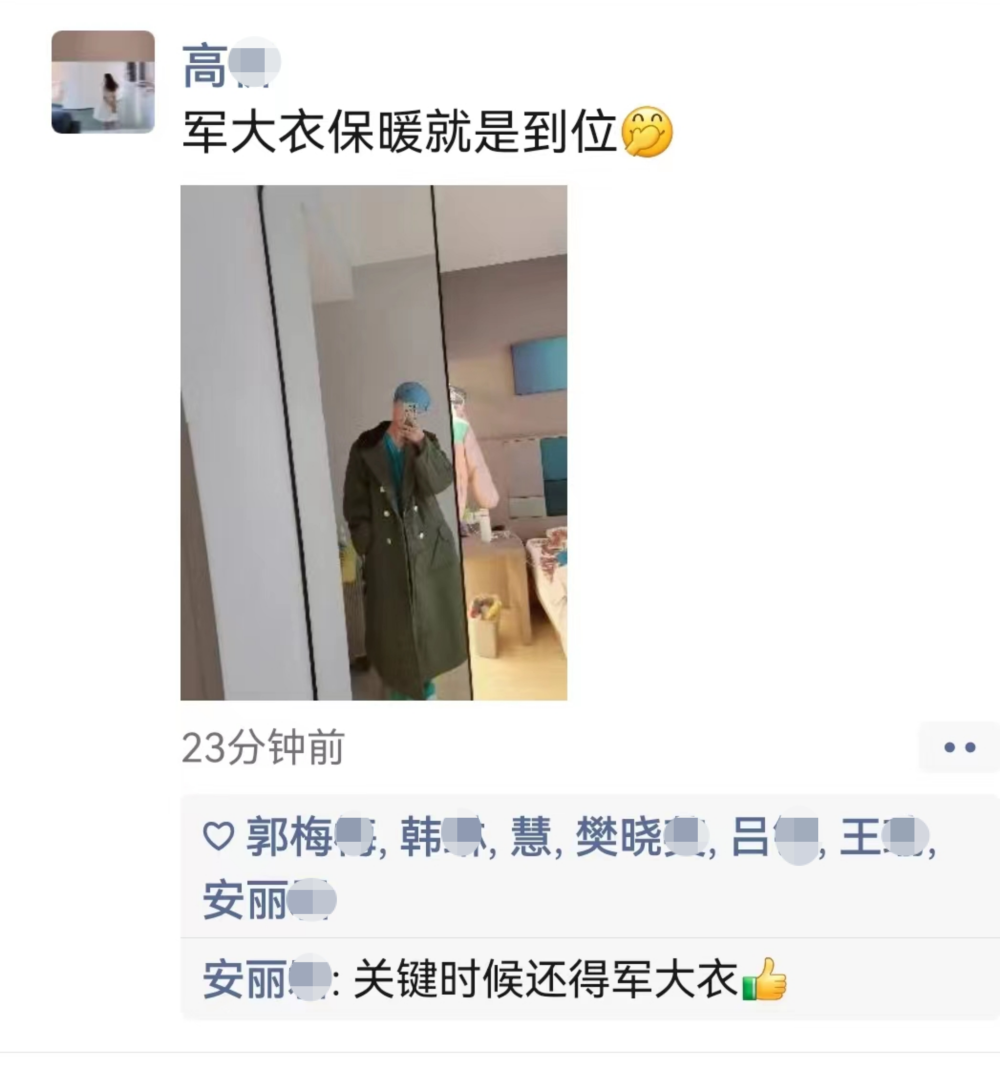The image size is (1000, 1069).
Task: Open liker 慧's profile
Action: point(530,837)
